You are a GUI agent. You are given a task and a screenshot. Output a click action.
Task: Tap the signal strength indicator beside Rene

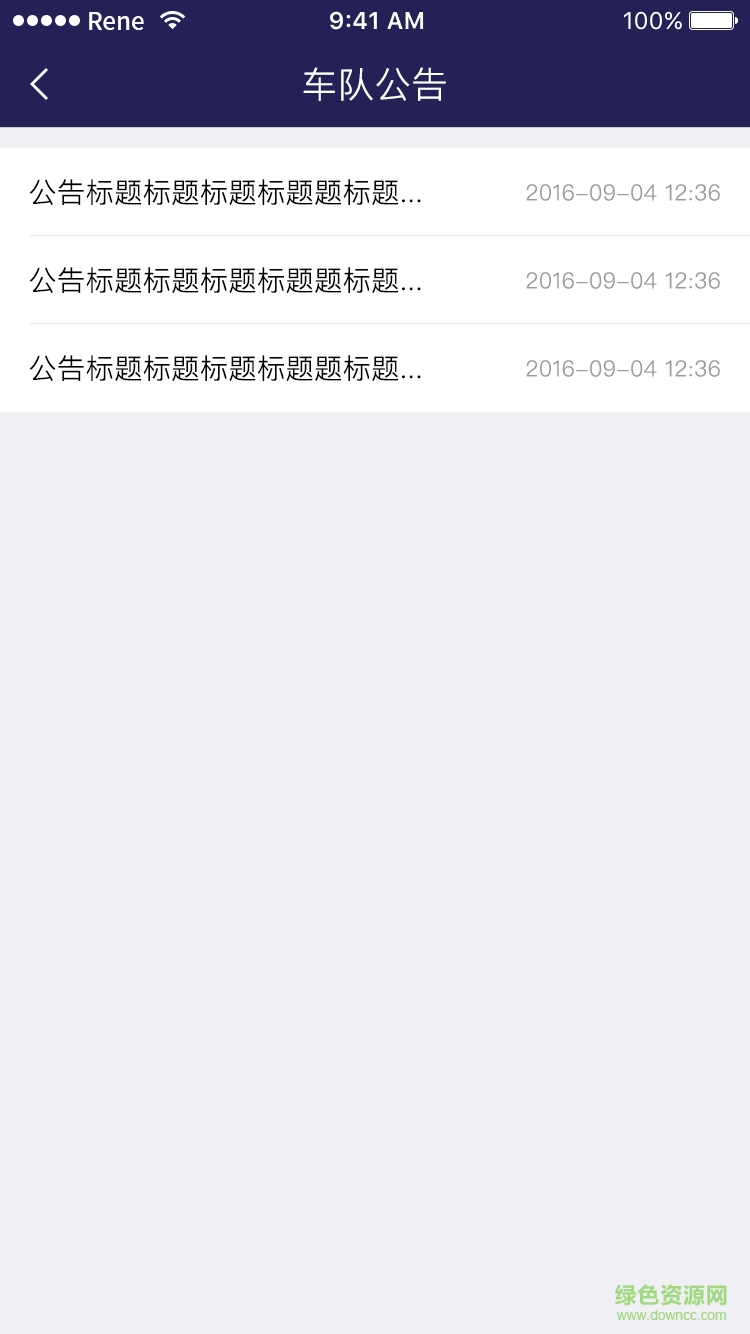pos(44,18)
